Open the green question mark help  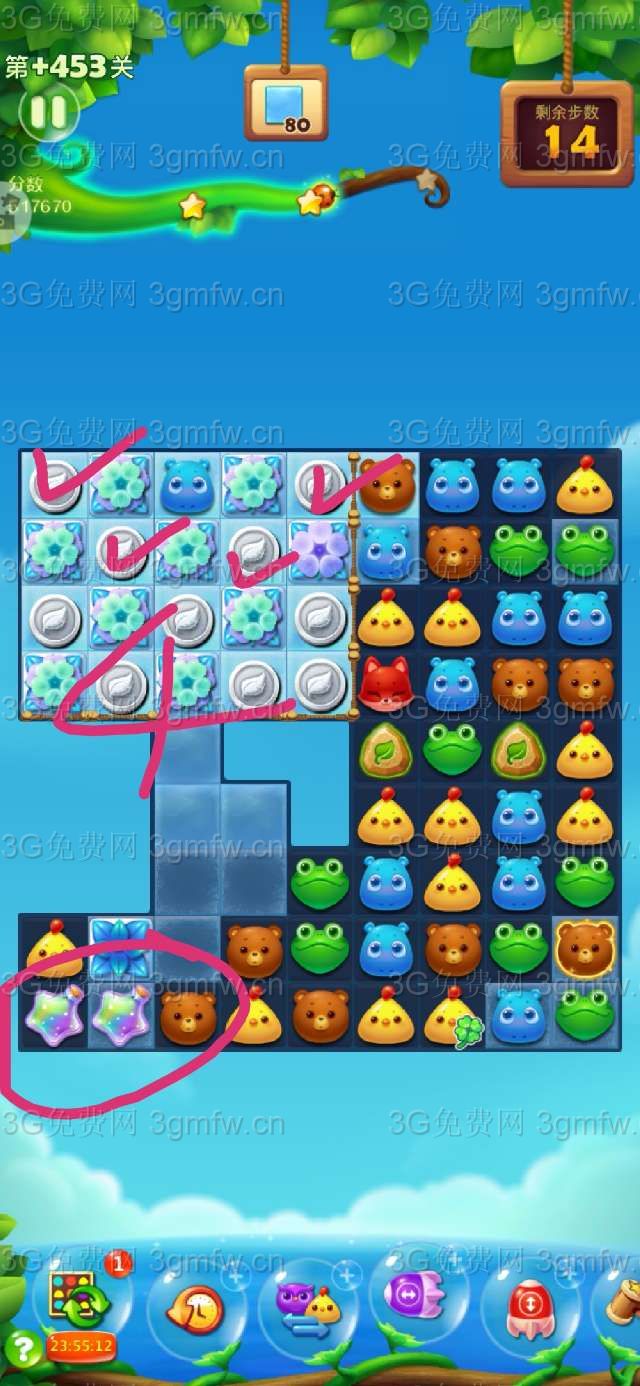tap(22, 1349)
